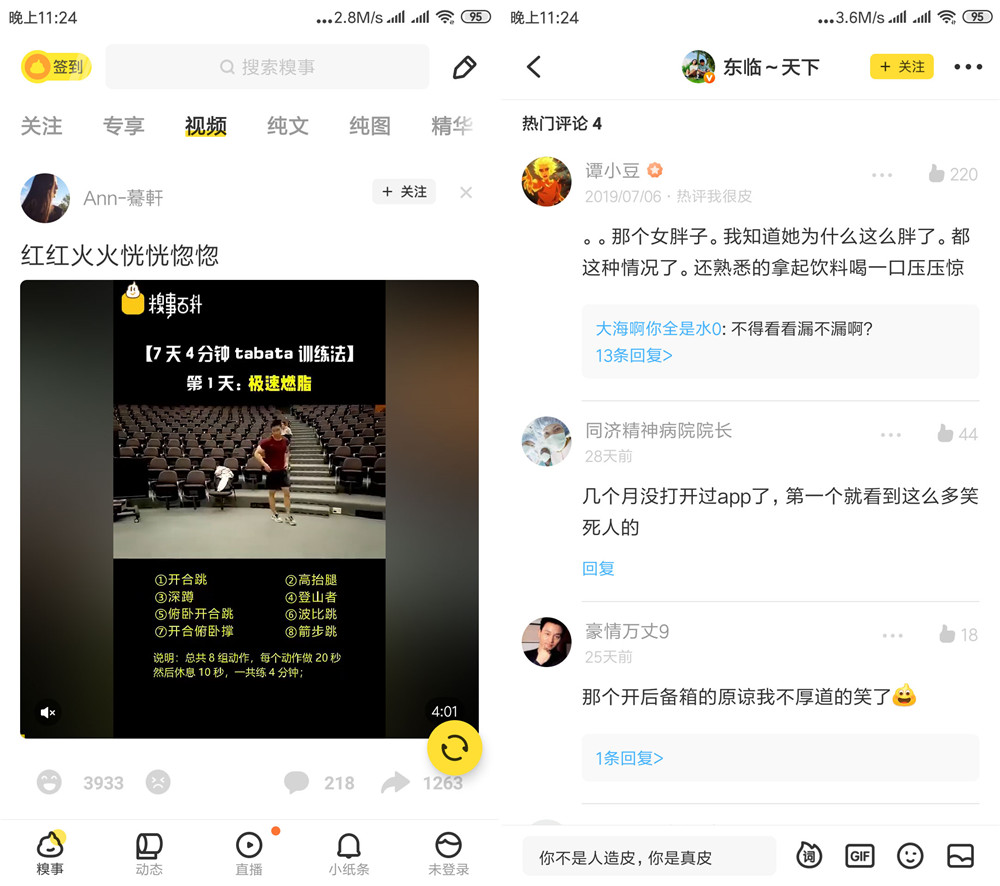Tap the smiley face on Ann-蓦軒's post
Image resolution: width=1000 pixels, height=886 pixels.
point(49,782)
